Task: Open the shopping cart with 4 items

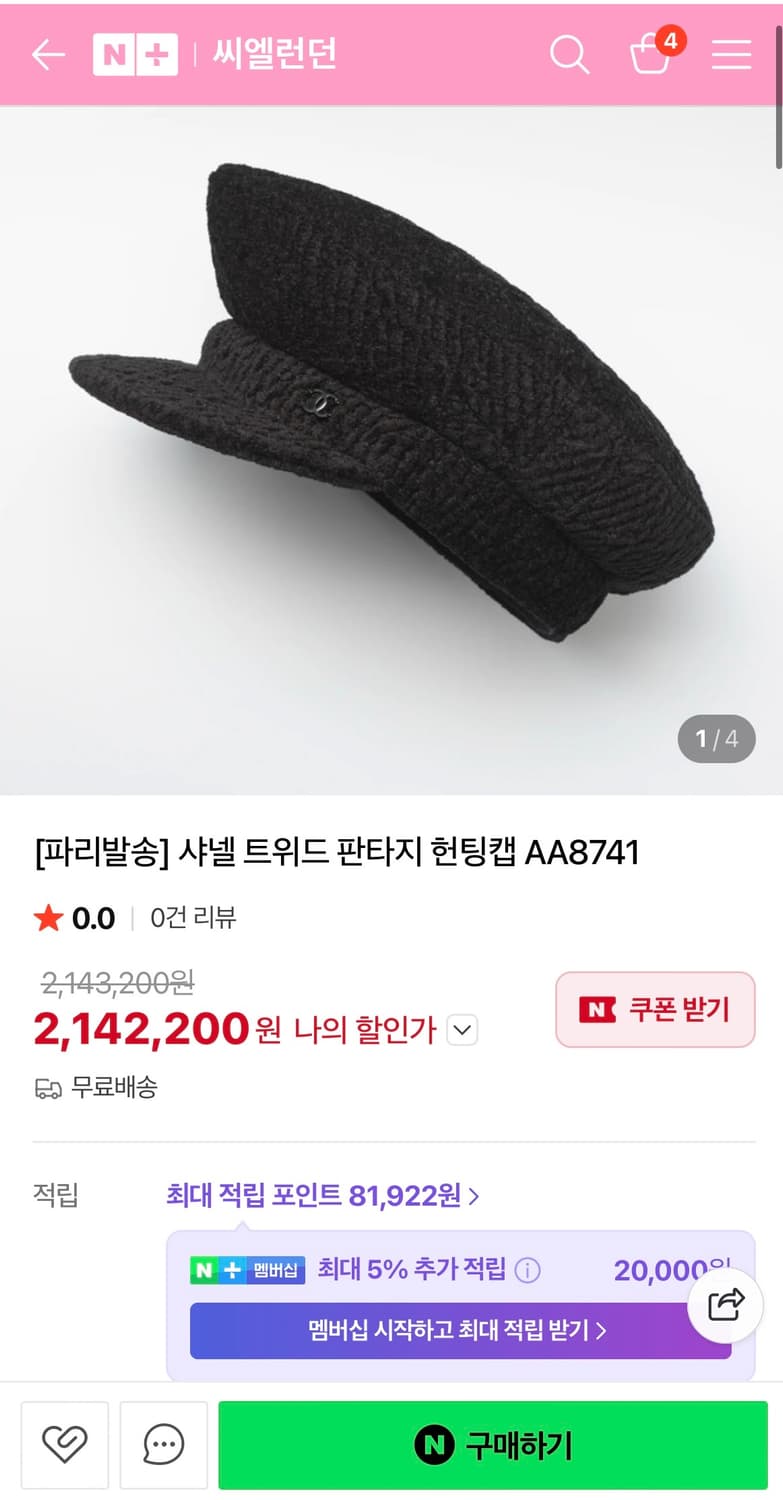Action: point(652,58)
